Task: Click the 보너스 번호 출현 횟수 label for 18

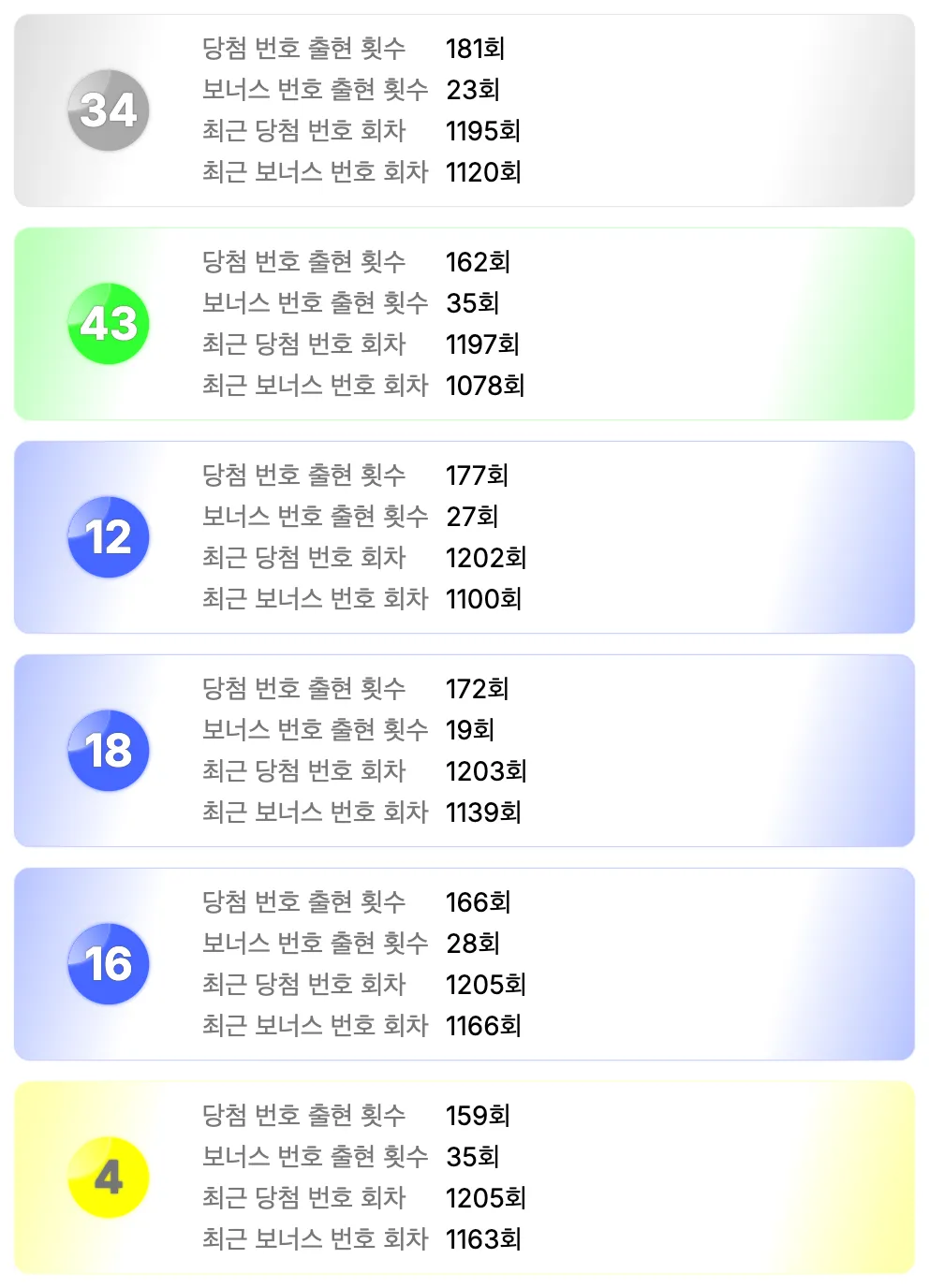Action: pos(317,730)
